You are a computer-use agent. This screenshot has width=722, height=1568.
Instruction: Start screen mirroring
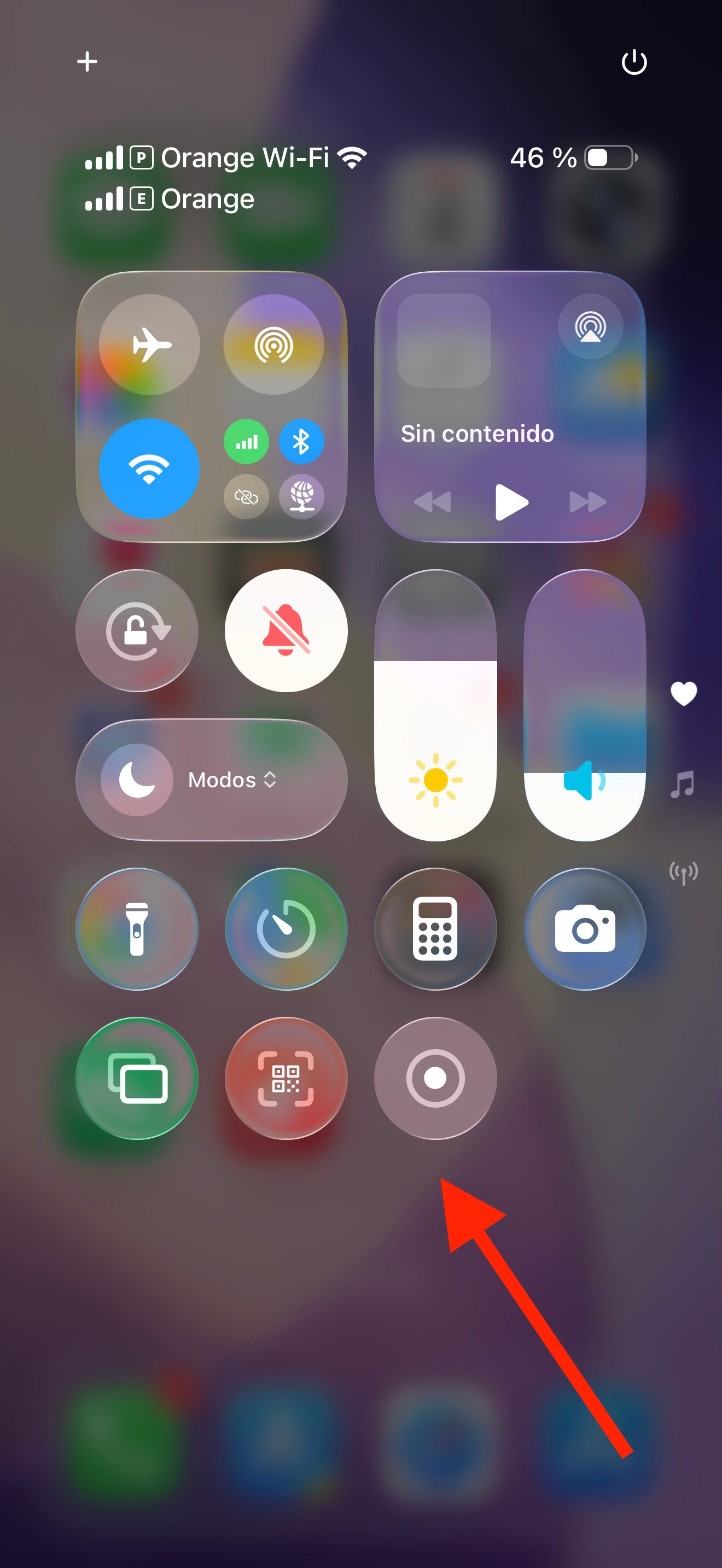click(x=137, y=1078)
